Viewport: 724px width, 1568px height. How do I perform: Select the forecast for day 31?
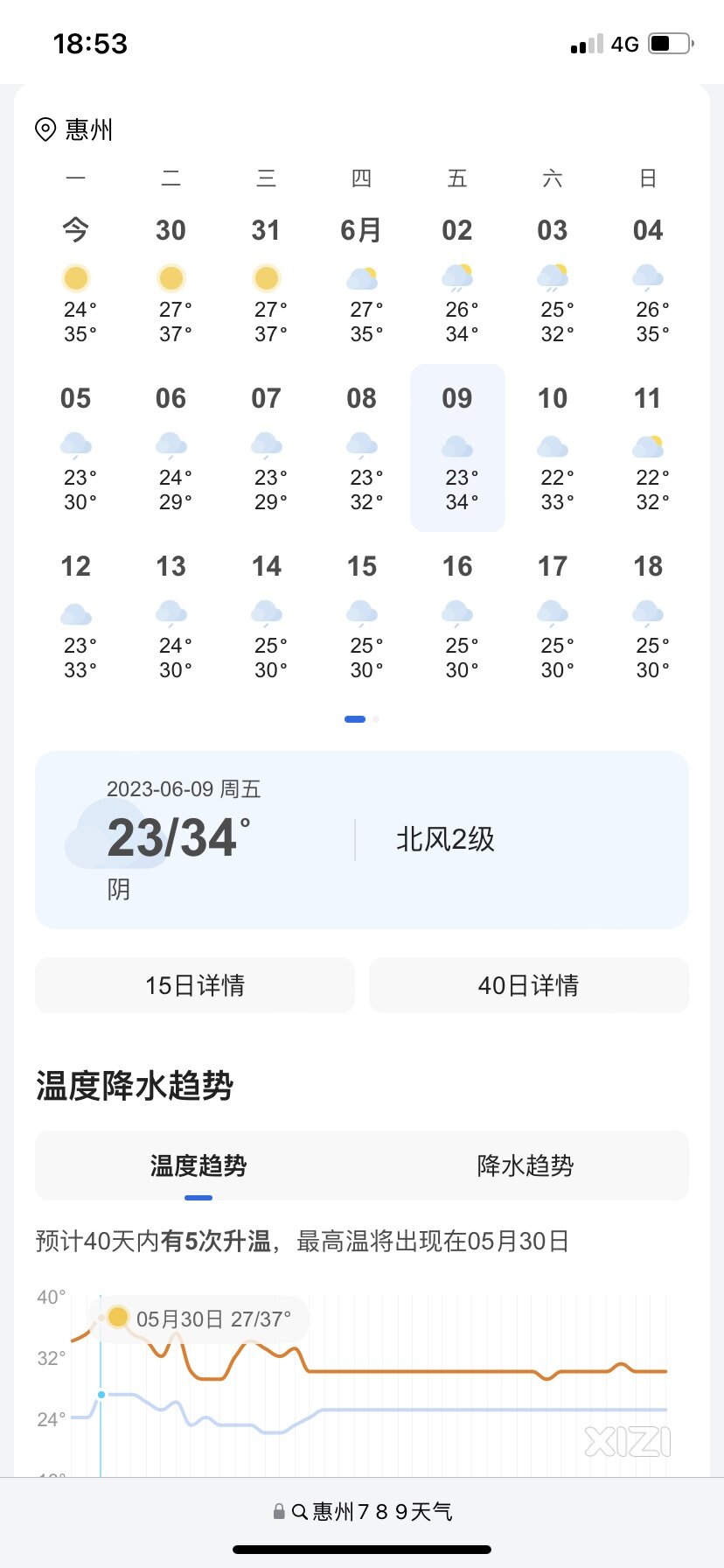pos(267,280)
